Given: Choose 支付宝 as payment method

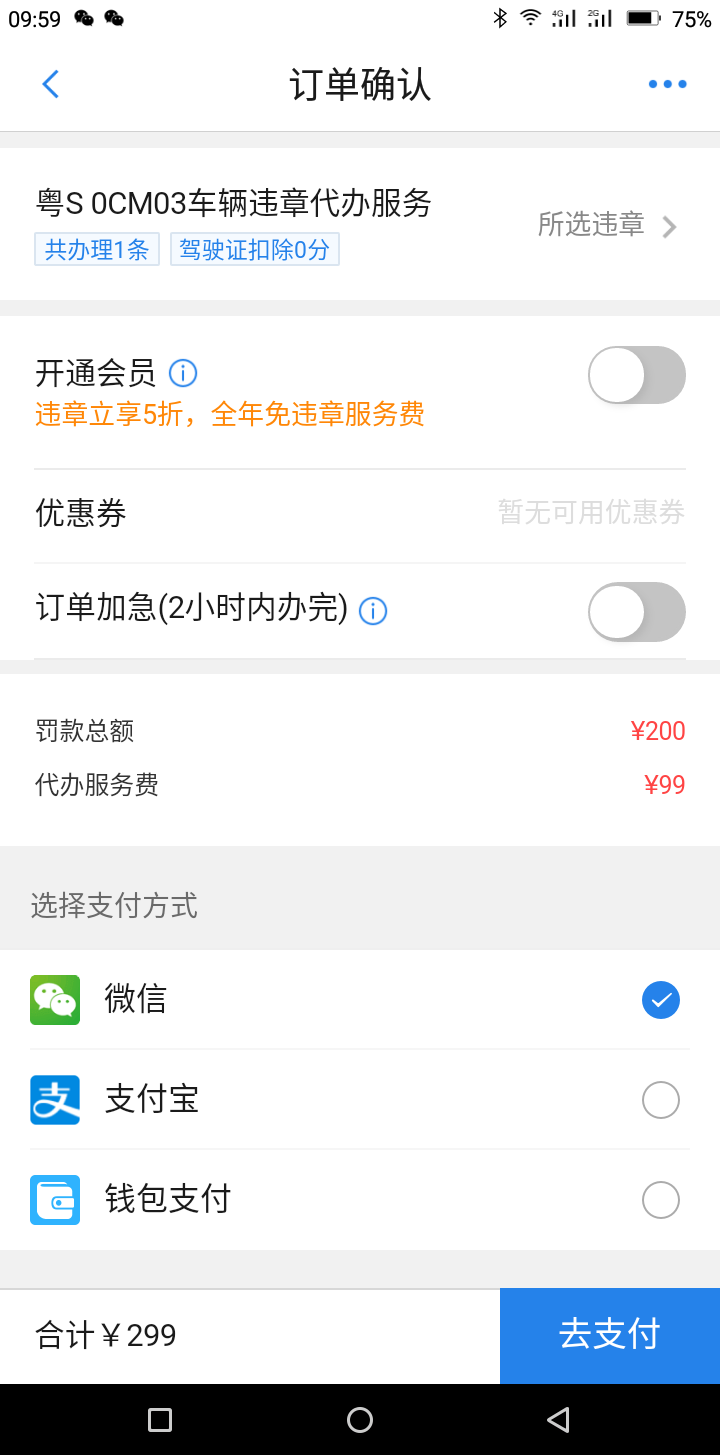Looking at the screenshot, I should [x=360, y=1100].
